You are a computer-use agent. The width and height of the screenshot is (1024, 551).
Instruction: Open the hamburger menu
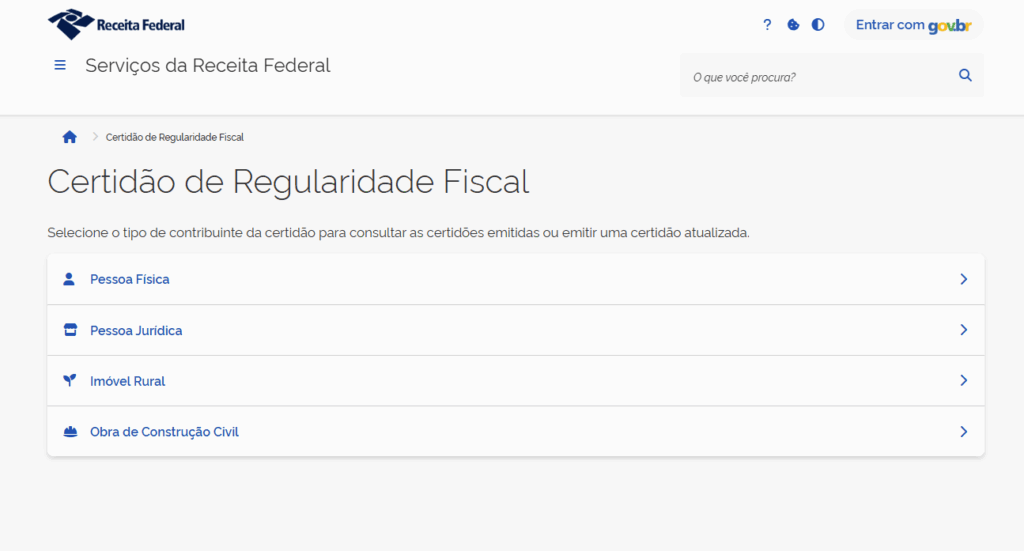[x=60, y=65]
